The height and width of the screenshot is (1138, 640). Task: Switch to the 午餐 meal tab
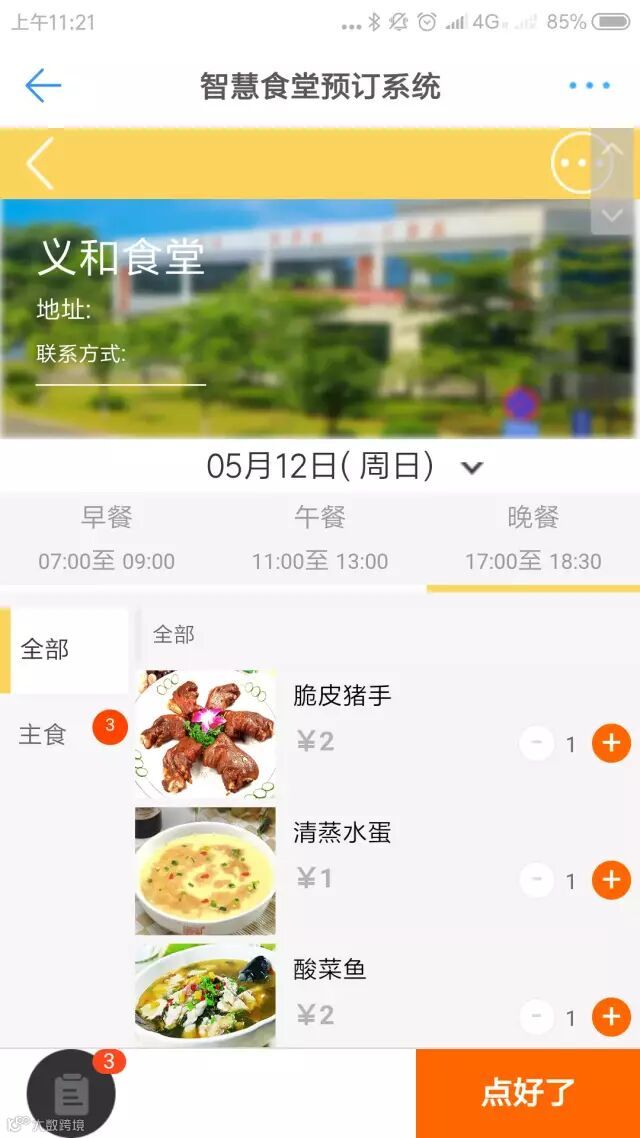pyautogui.click(x=320, y=538)
